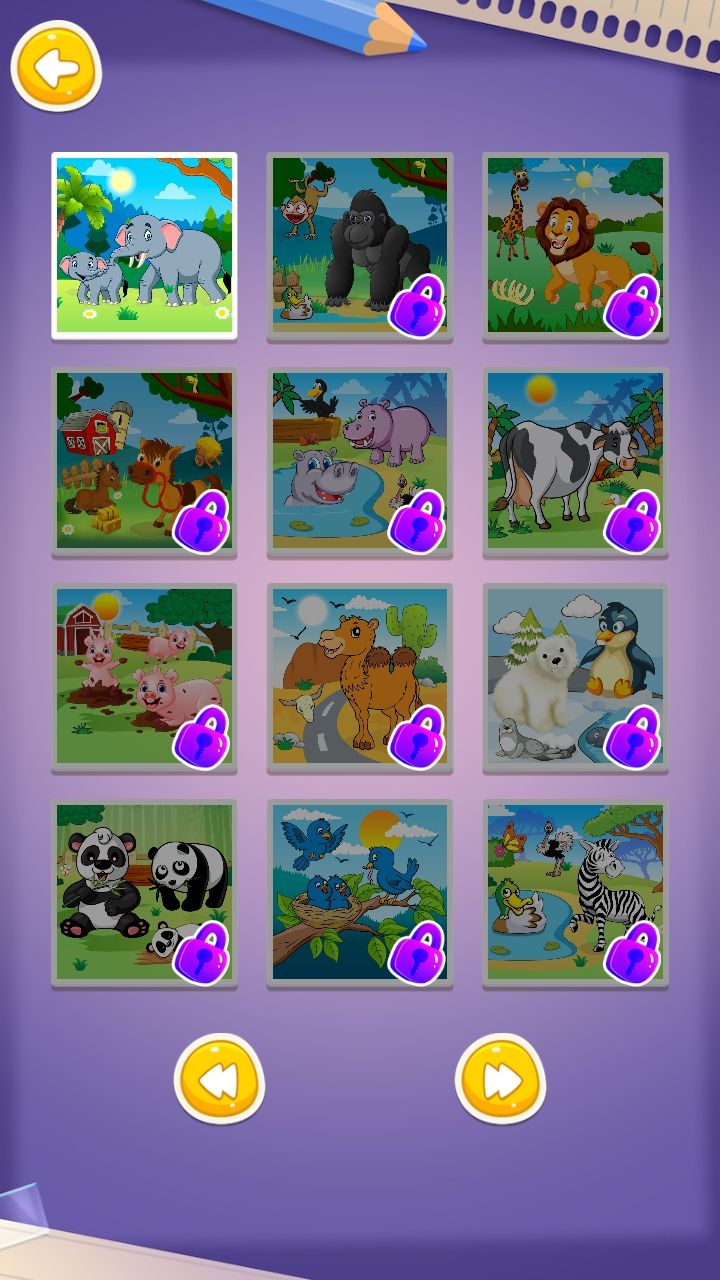The height and width of the screenshot is (1280, 720).
Task: Pick the locked pigs in mud puzzle
Action: pyautogui.click(x=144, y=678)
